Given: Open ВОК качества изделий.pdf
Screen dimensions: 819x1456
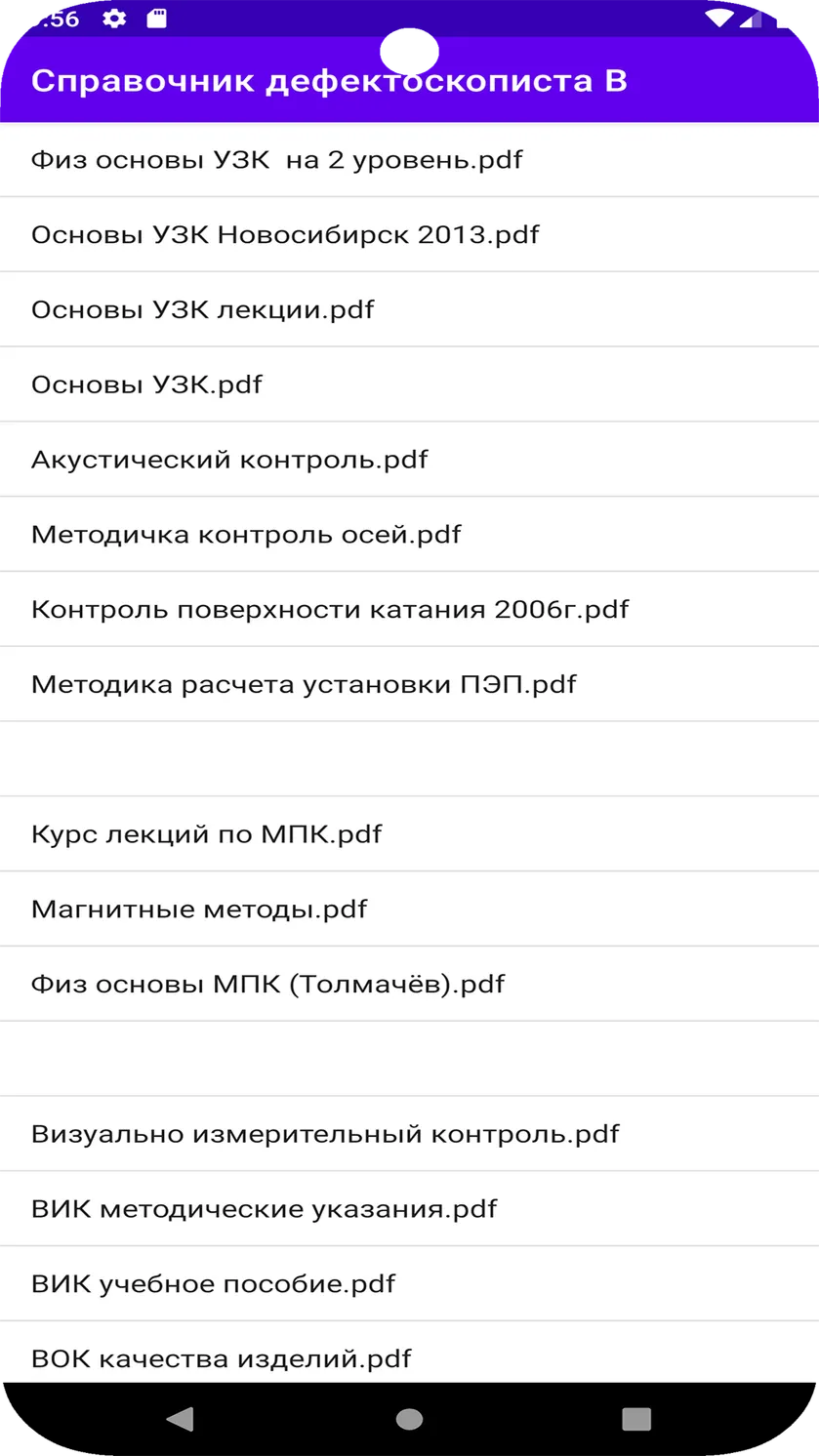Looking at the screenshot, I should tap(409, 1353).
